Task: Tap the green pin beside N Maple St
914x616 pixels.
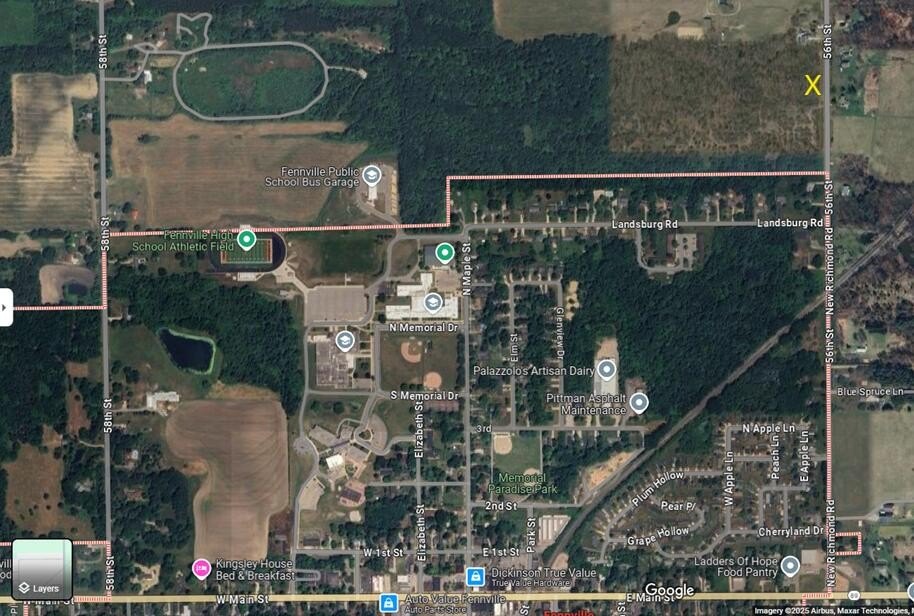Action: [445, 251]
